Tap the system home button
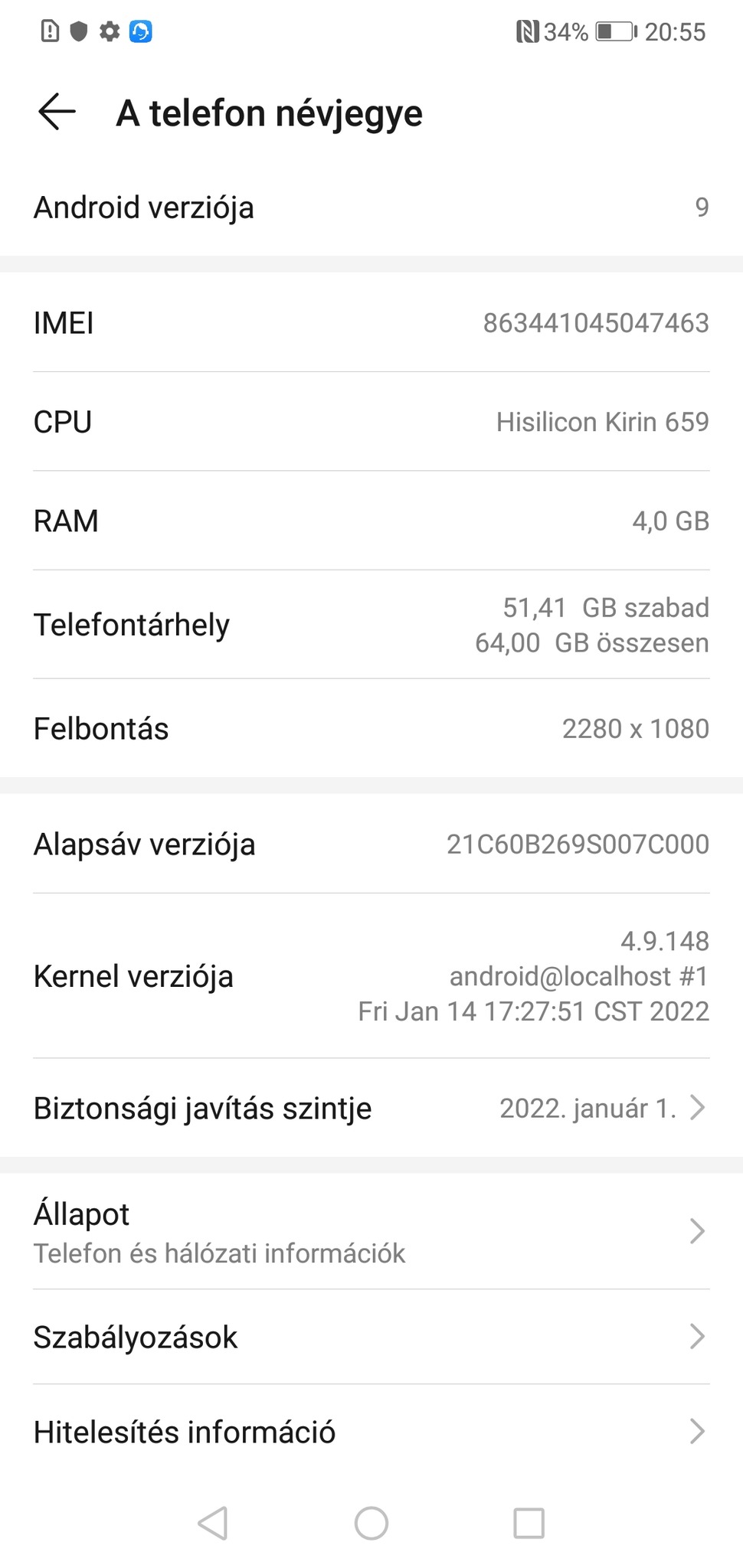 (x=371, y=1523)
